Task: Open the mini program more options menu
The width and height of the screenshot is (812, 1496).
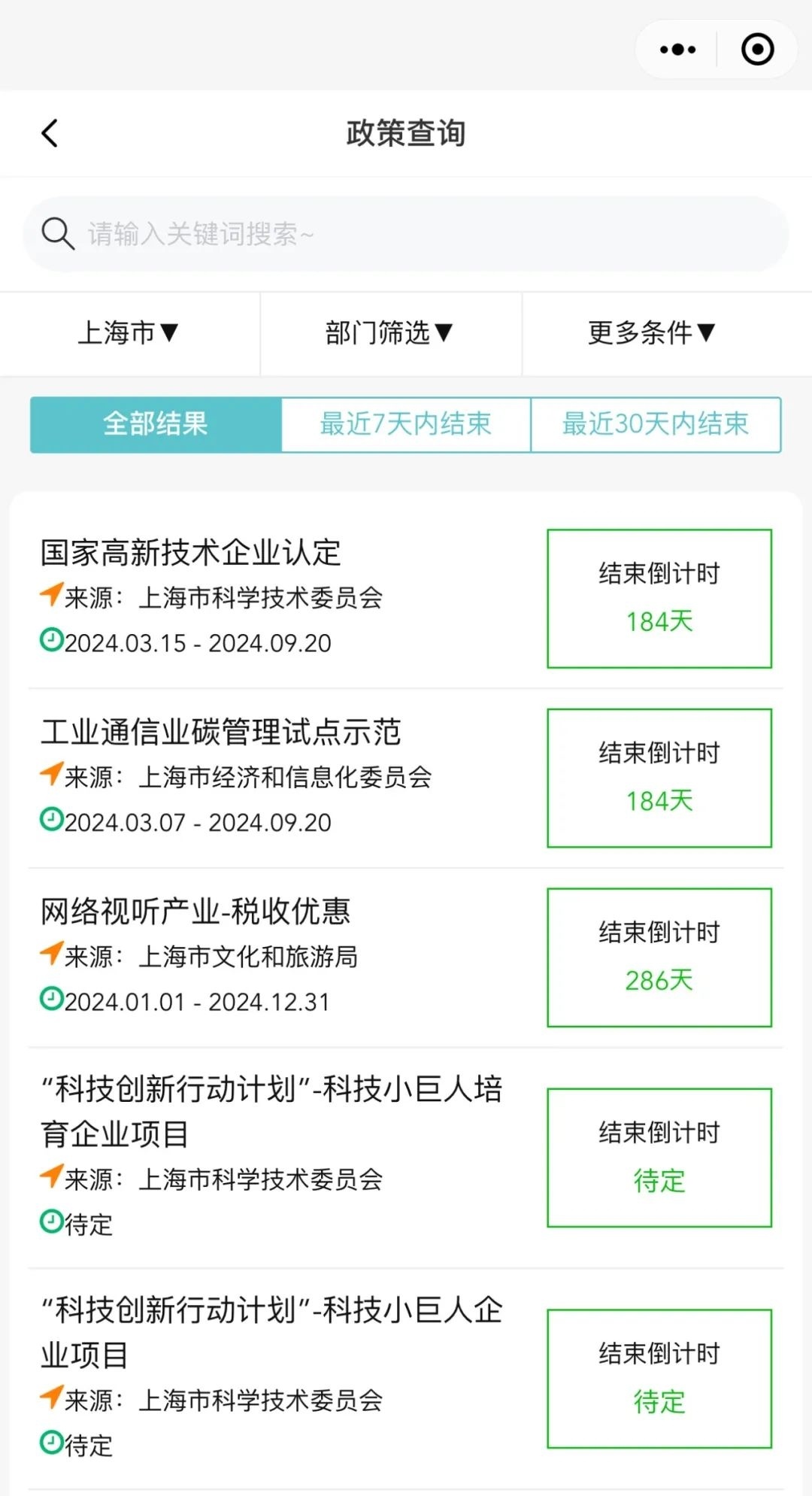Action: coord(677,50)
